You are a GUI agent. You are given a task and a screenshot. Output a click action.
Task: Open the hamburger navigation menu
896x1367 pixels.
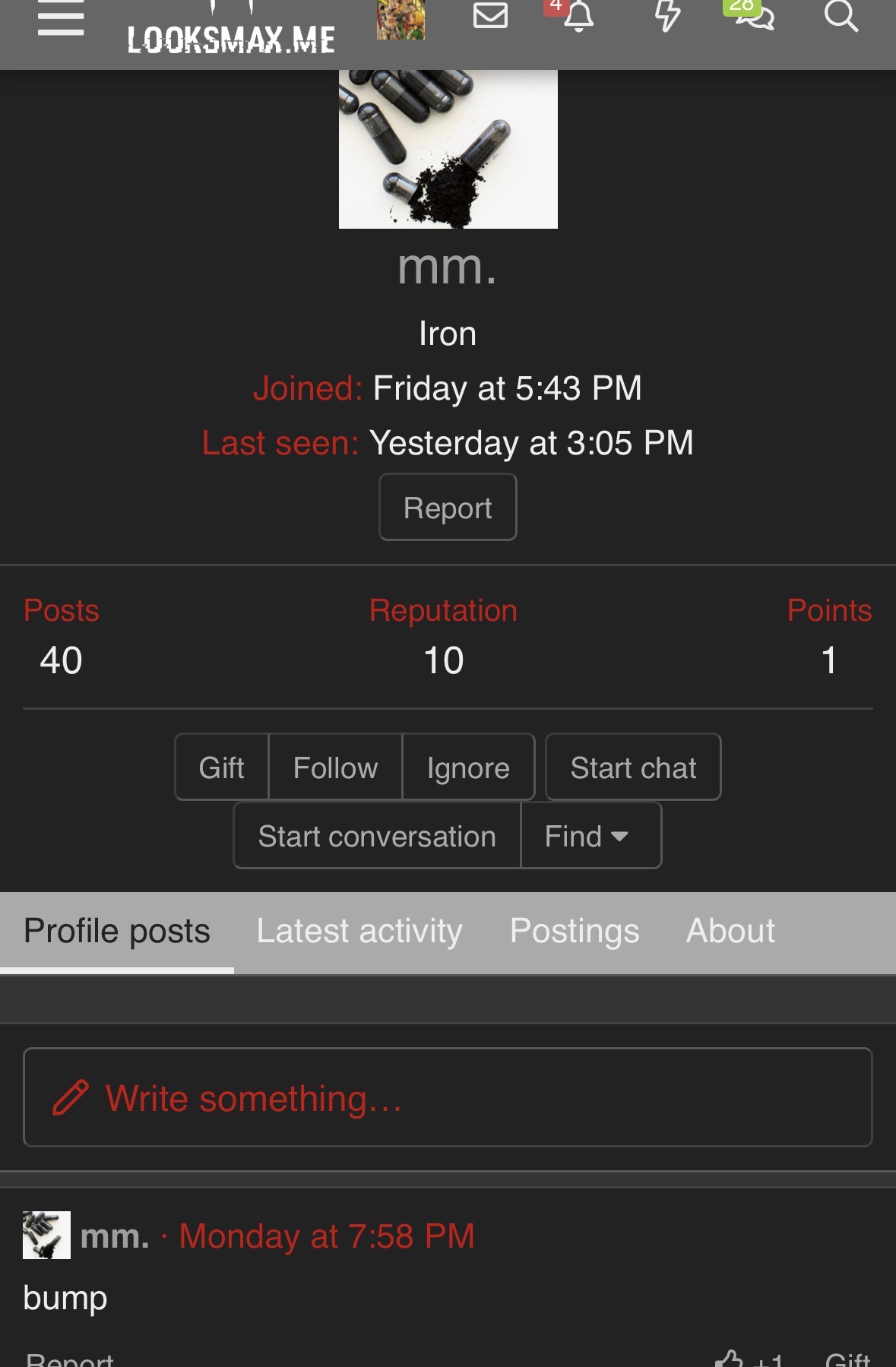click(61, 18)
